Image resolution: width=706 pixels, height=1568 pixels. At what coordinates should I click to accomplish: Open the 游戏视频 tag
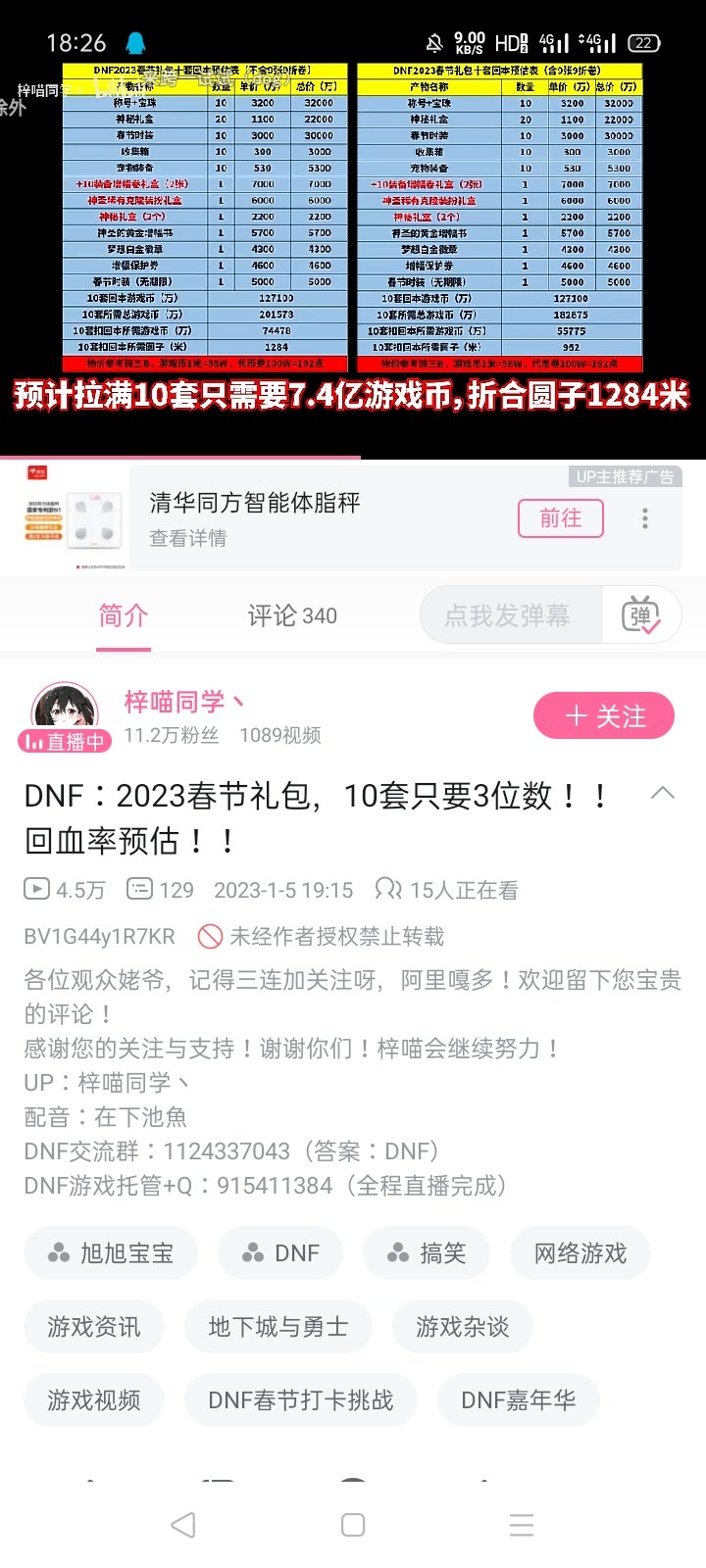click(x=94, y=1399)
